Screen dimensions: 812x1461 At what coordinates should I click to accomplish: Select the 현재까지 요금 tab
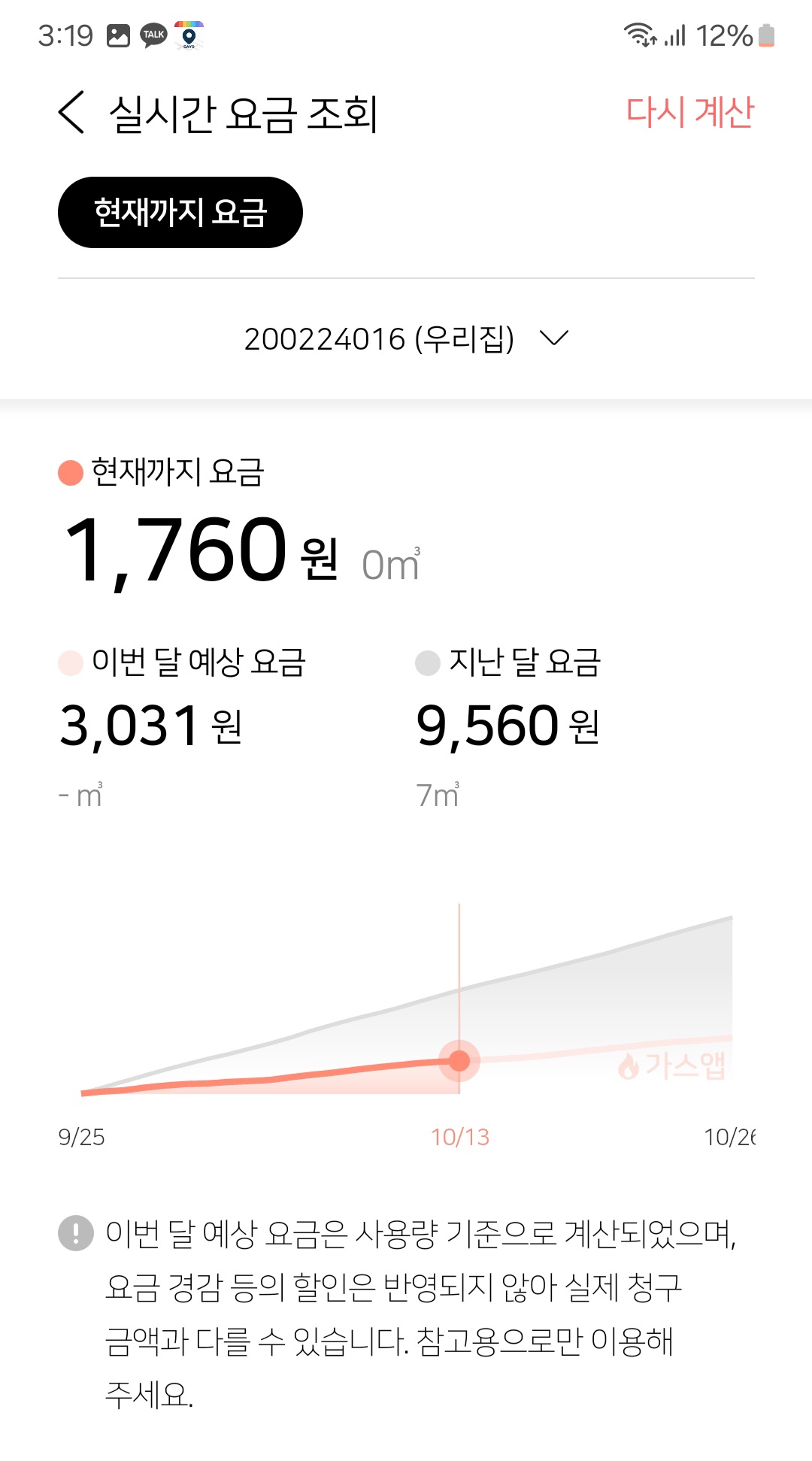[180, 213]
